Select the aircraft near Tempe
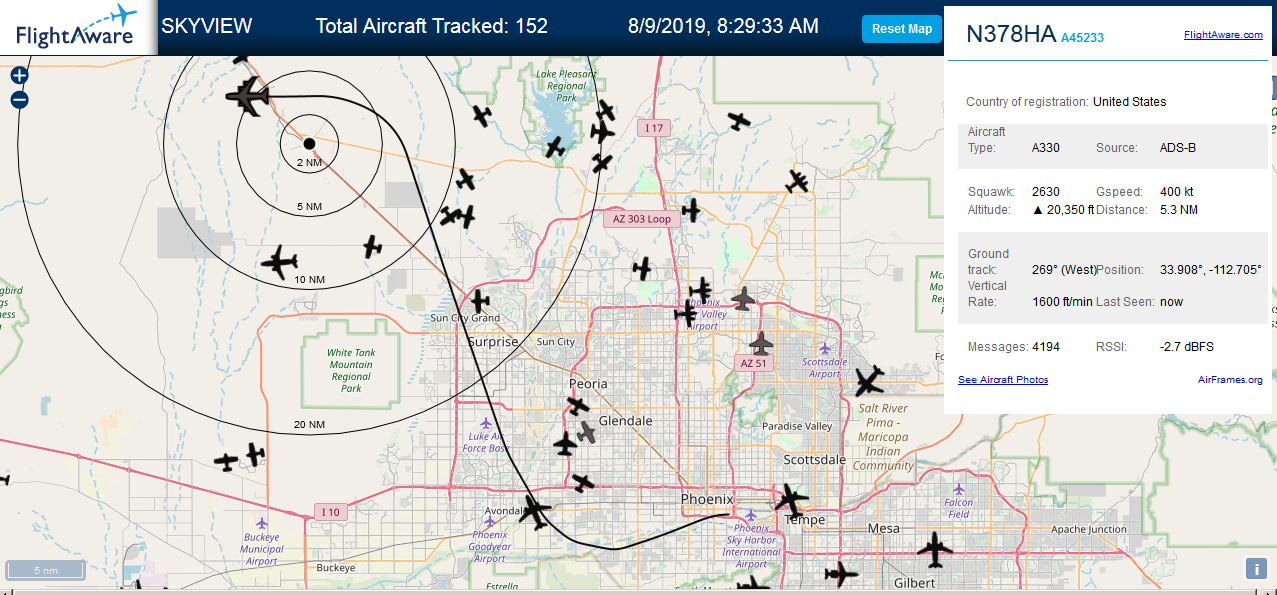The width and height of the screenshot is (1277, 595). [x=790, y=498]
